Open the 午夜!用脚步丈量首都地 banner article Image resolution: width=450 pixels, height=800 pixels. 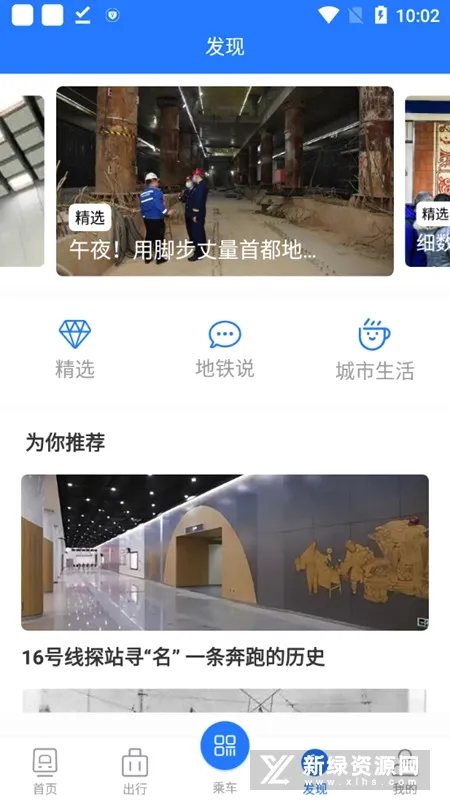(224, 181)
